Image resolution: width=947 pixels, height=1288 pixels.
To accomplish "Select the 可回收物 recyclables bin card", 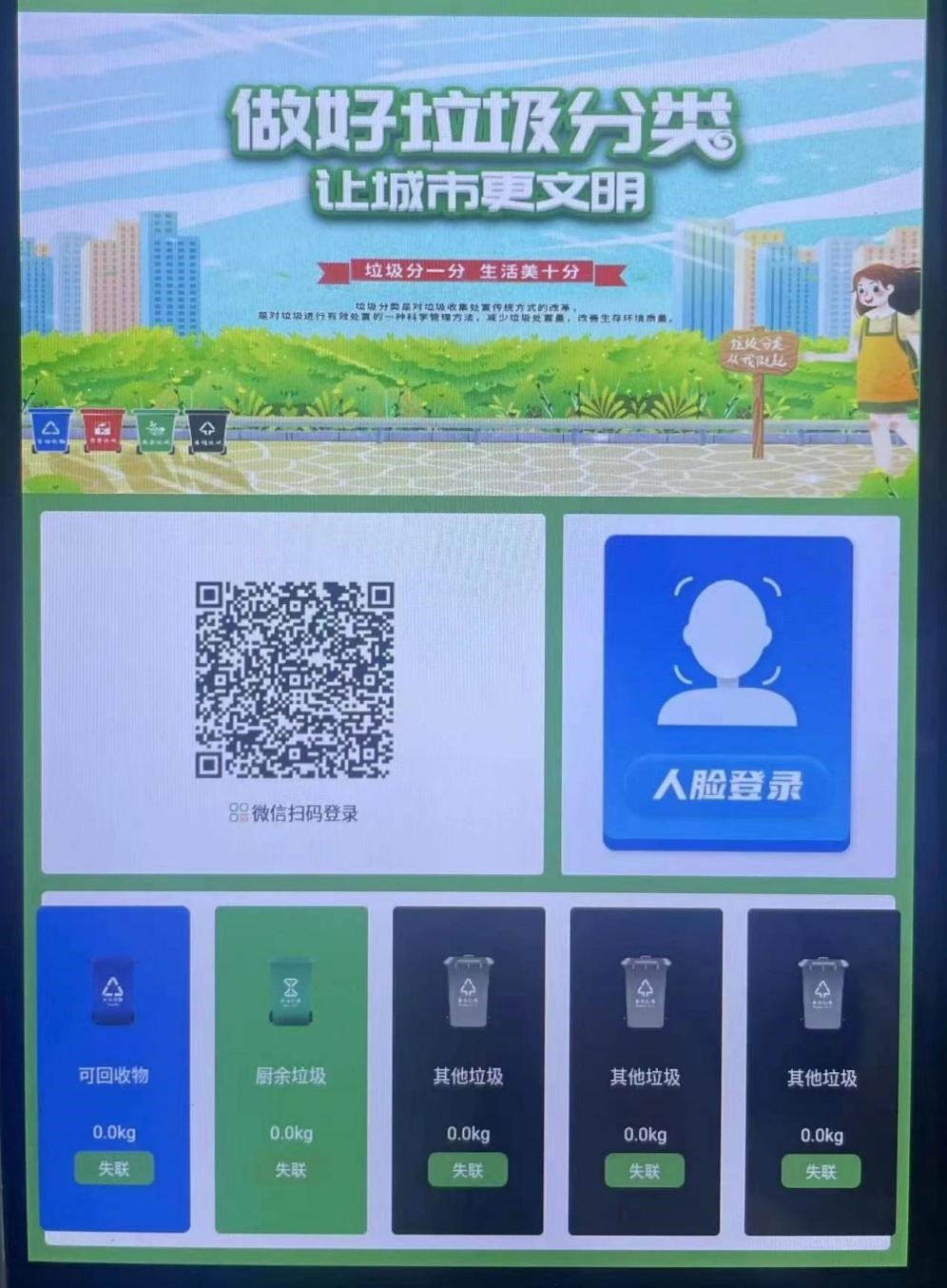I will [114, 1065].
